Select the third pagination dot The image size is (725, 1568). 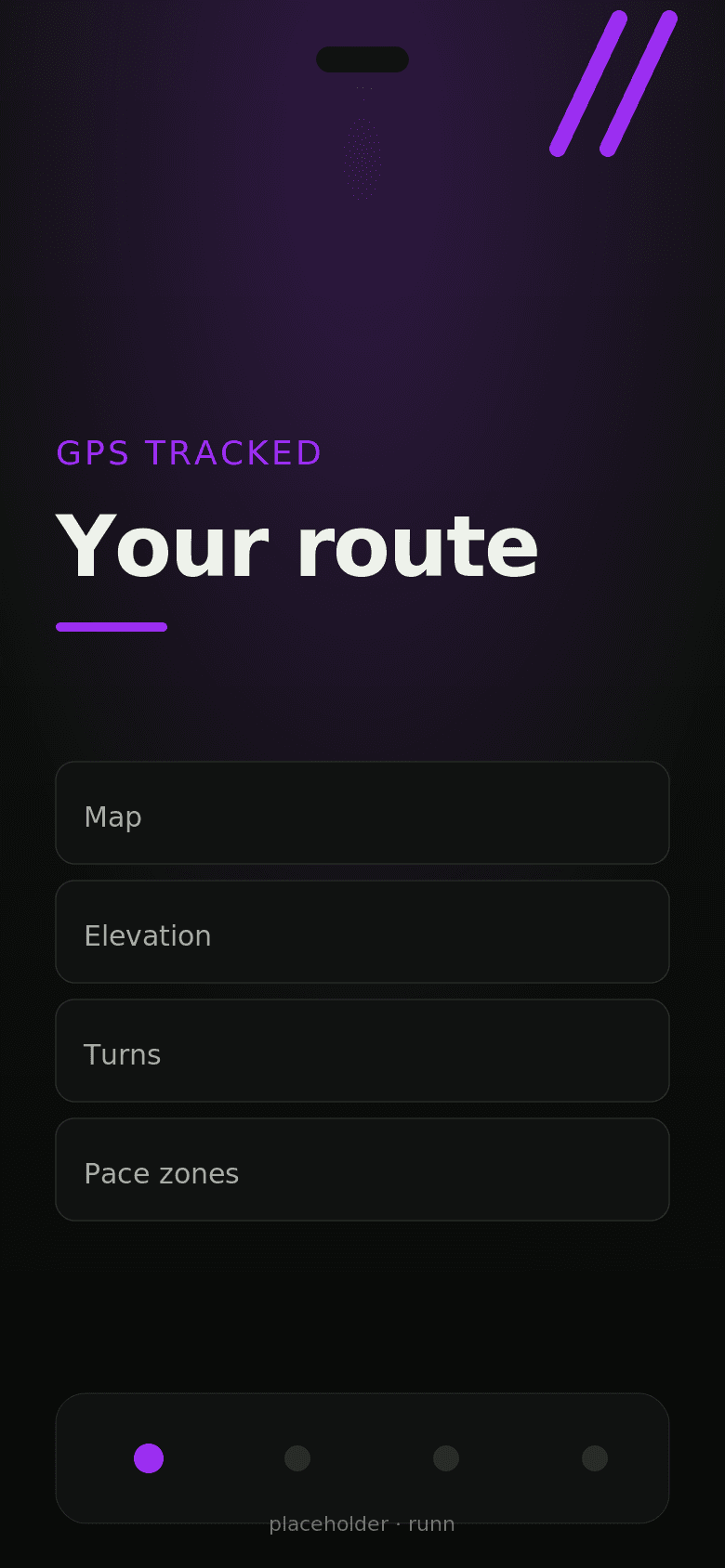(445, 1458)
